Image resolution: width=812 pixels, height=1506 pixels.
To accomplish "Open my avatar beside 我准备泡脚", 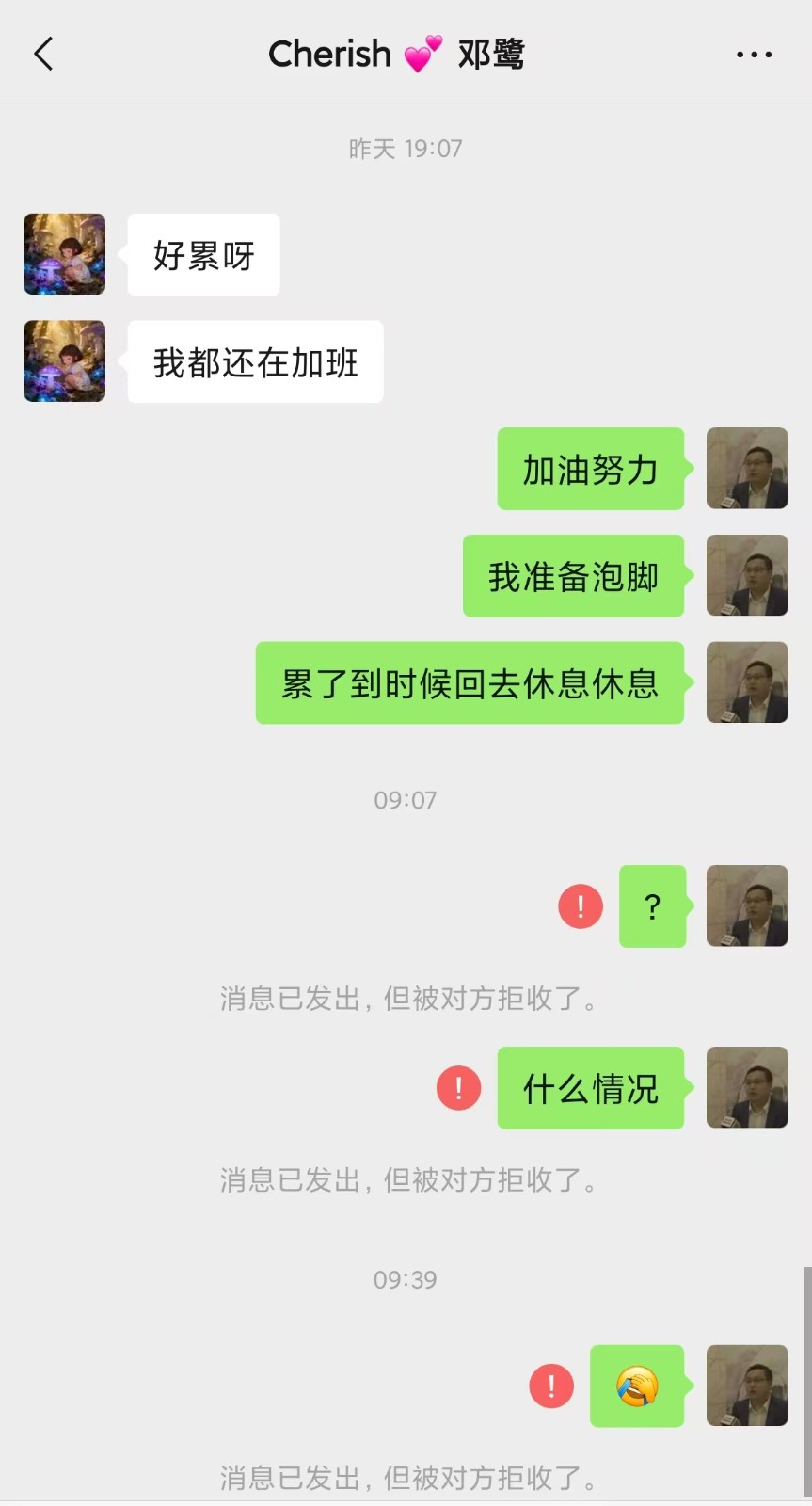I will point(747,576).
